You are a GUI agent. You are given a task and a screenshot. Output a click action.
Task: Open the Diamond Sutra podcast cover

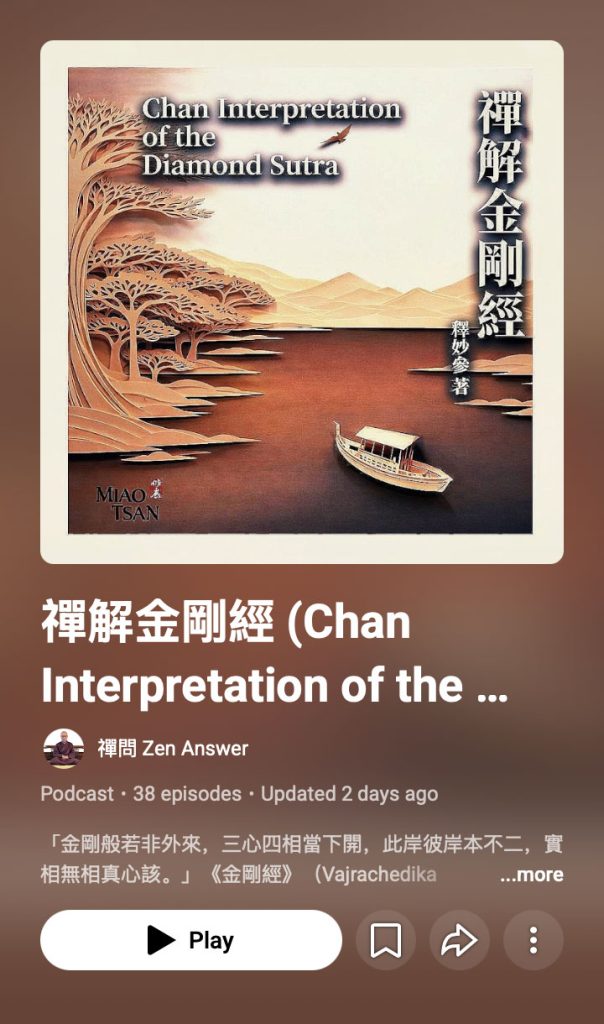pyautogui.click(x=301, y=302)
